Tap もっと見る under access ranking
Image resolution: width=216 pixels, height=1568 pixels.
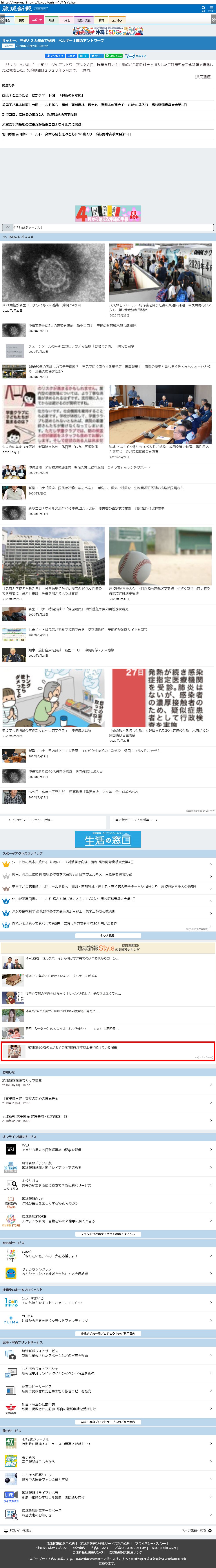[x=108, y=936]
